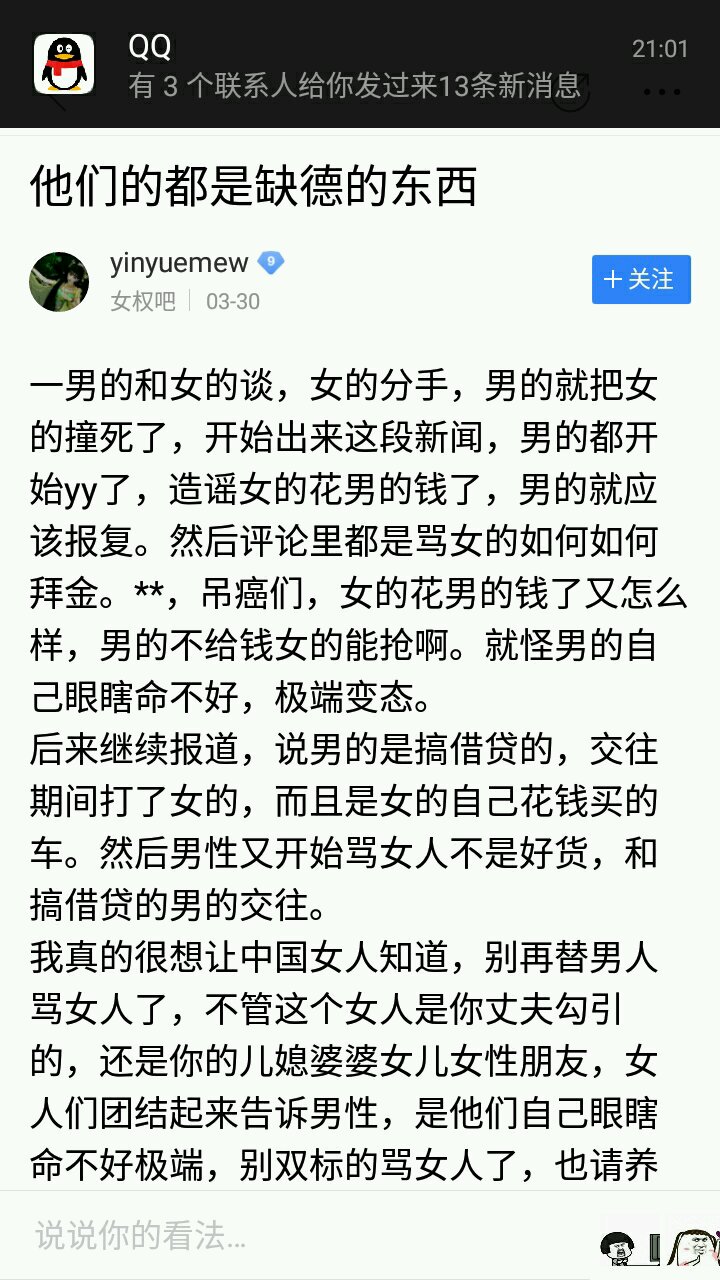720x1280 pixels.
Task: Open the three-dot overflow menu
Action: (x=661, y=92)
